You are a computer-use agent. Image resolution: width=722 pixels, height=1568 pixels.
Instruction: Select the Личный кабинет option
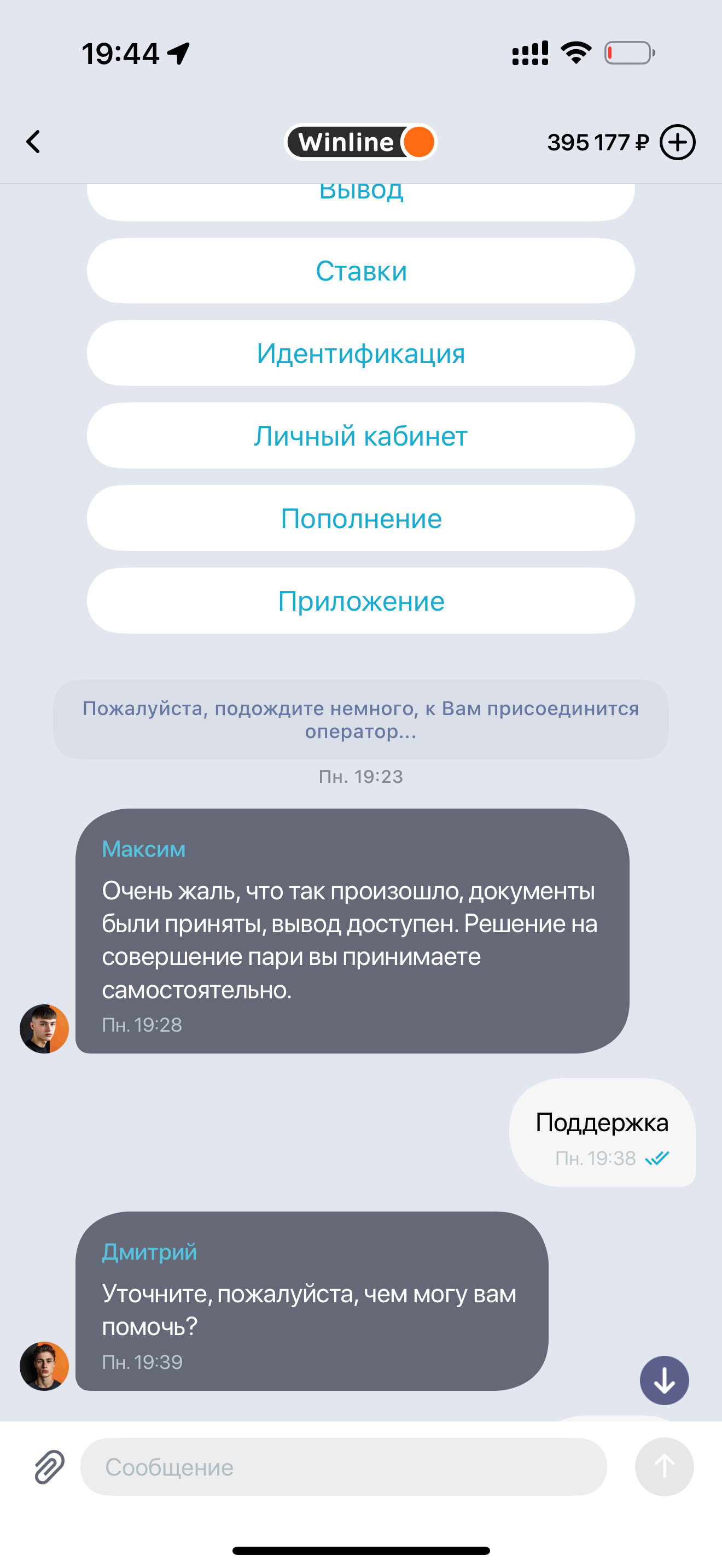click(x=361, y=436)
